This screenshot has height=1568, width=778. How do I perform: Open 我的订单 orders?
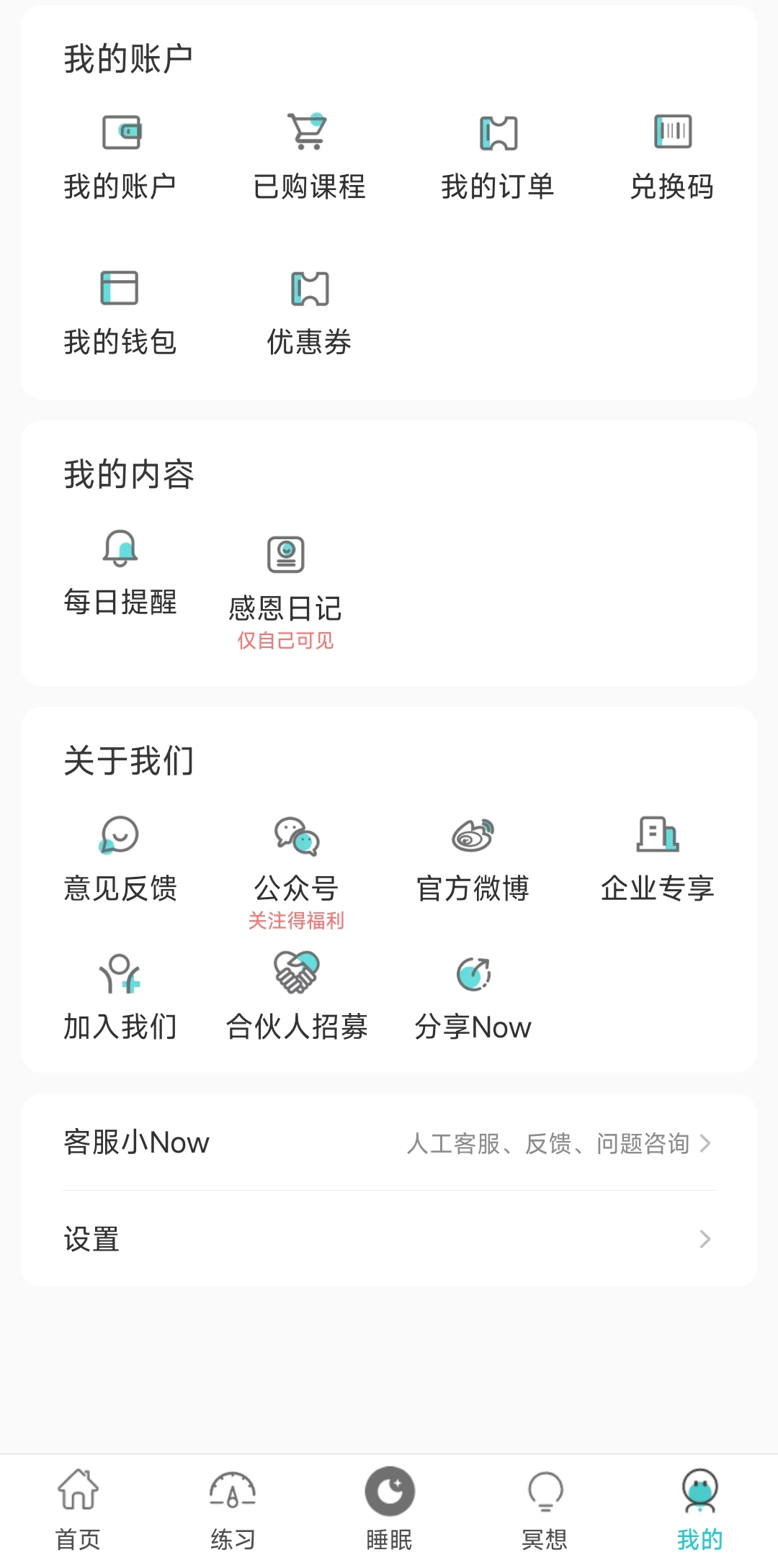click(498, 156)
